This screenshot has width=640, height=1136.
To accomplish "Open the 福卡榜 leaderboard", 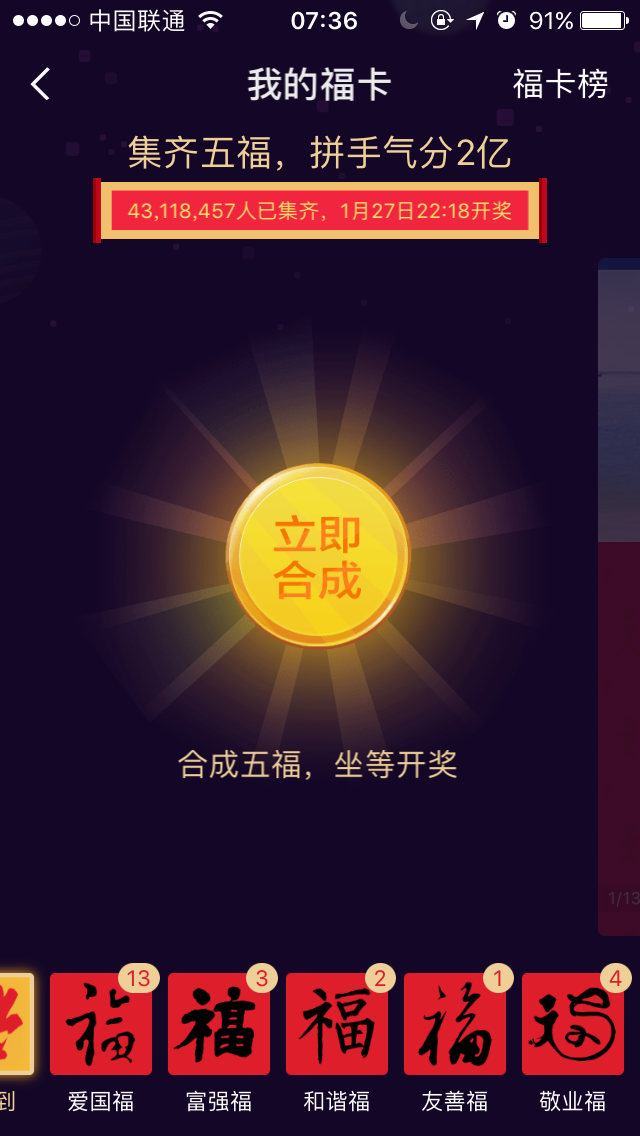I will 560,84.
